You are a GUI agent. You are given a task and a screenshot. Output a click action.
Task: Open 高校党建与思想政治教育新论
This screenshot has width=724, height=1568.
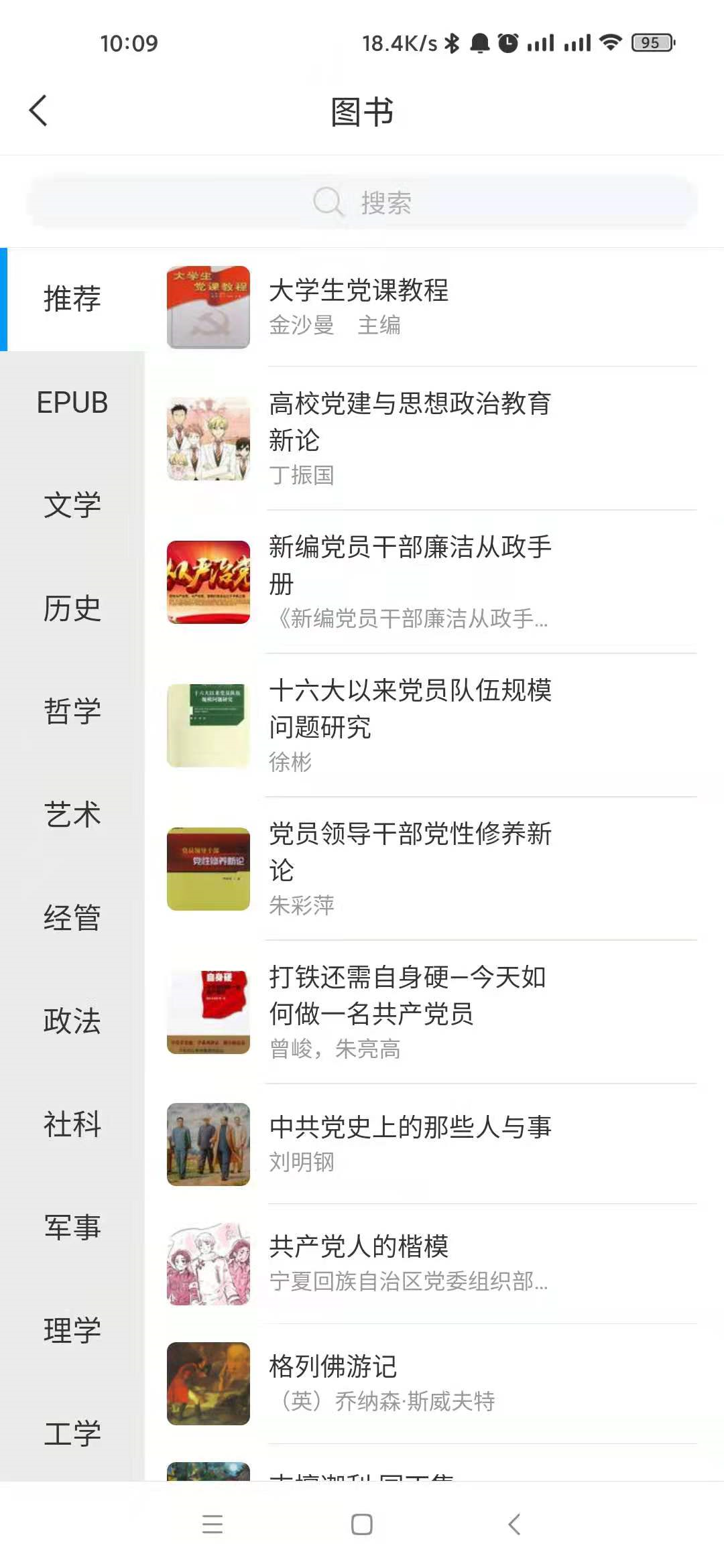[x=409, y=422]
